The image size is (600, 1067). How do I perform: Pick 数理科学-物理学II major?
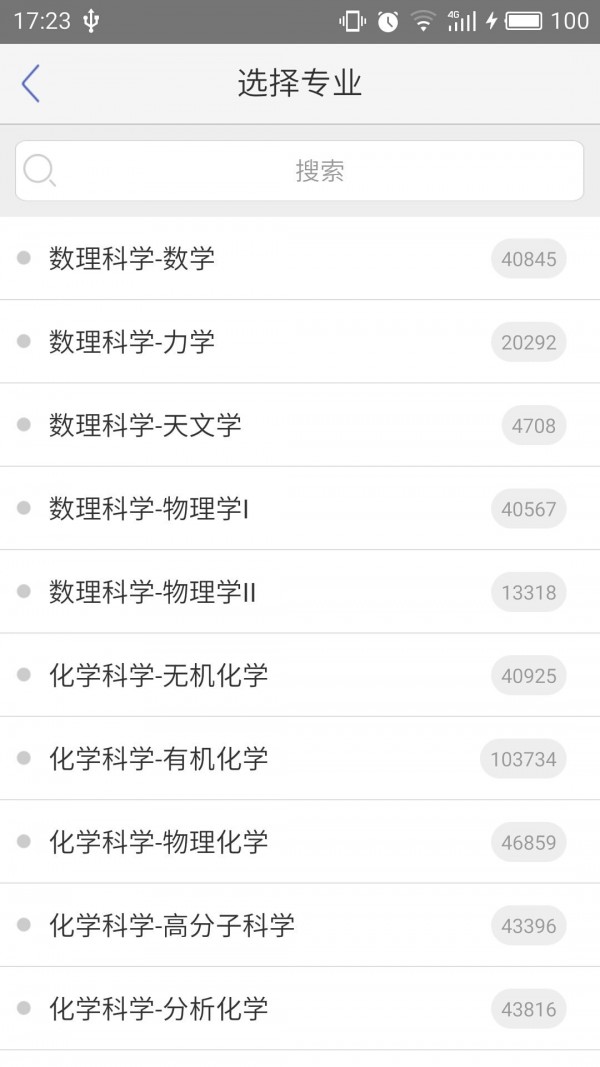(153, 592)
